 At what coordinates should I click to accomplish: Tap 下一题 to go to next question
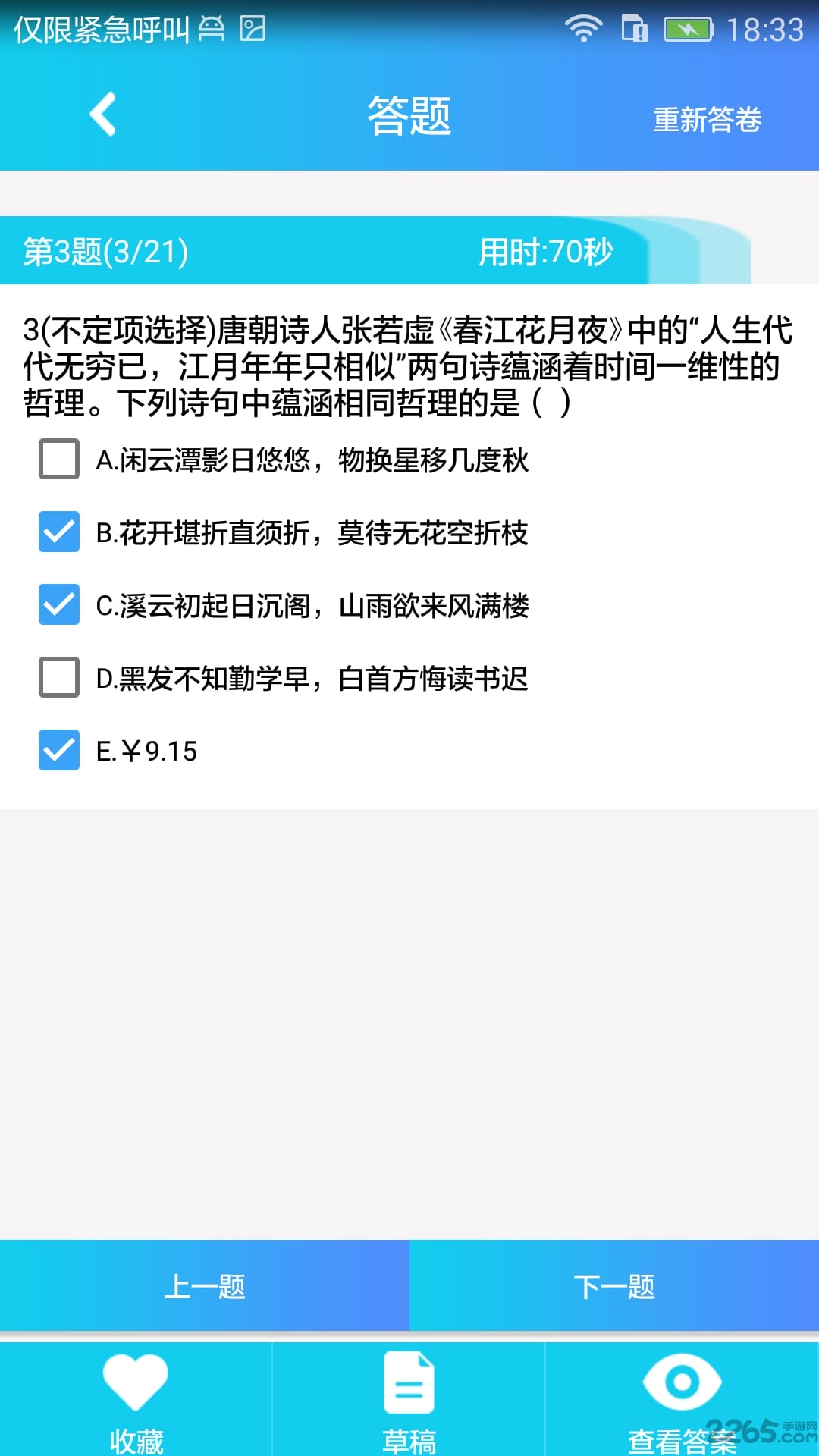pyautogui.click(x=614, y=1285)
